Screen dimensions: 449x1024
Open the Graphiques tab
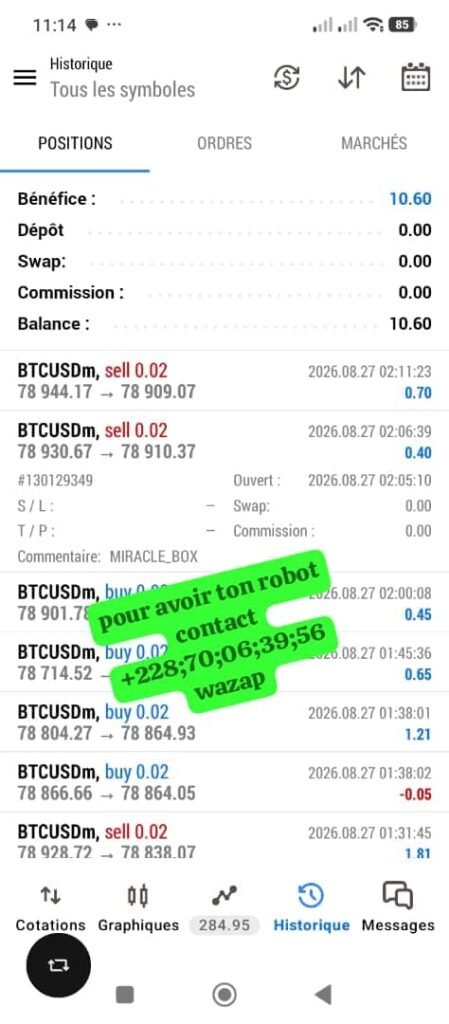(138, 908)
